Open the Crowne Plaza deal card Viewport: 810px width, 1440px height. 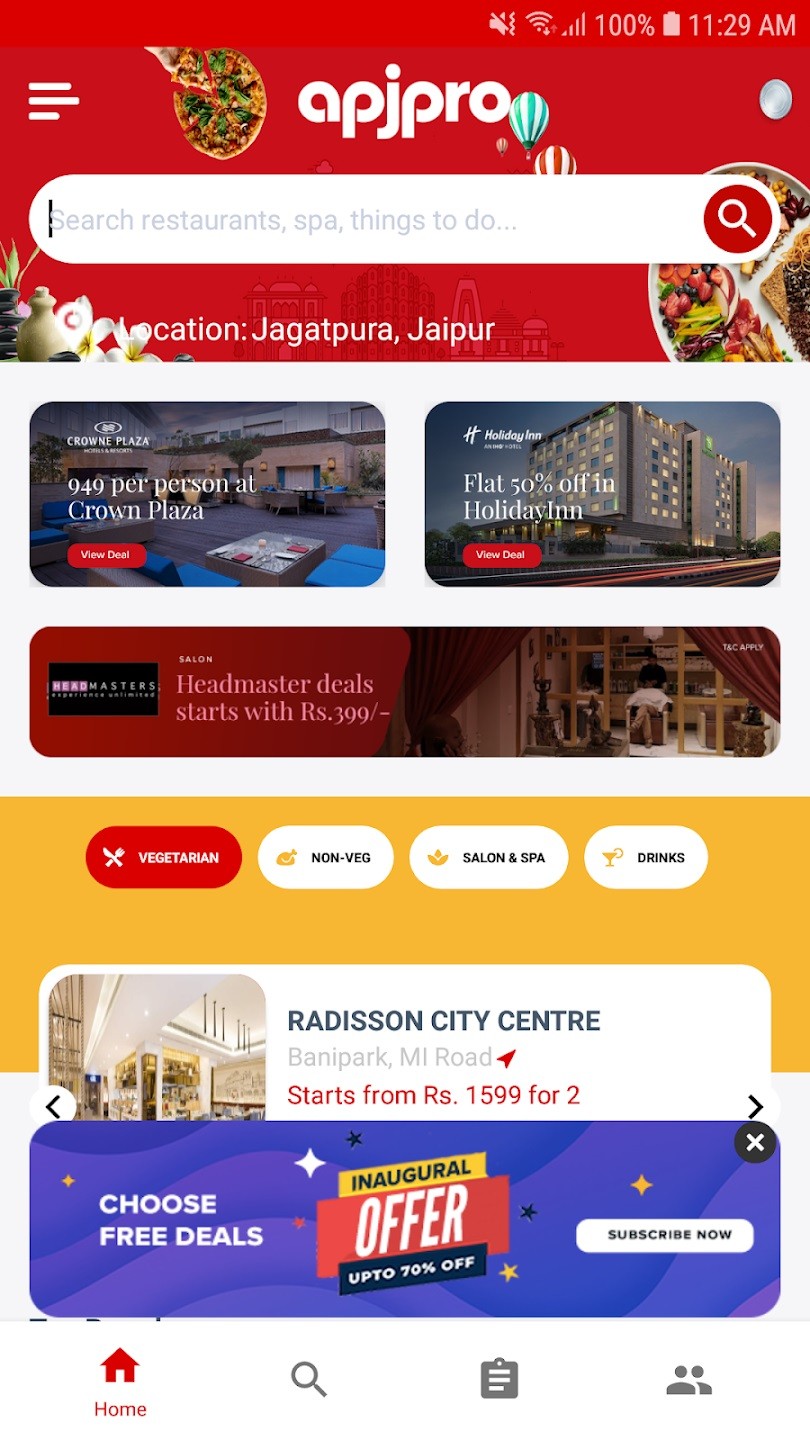pos(207,493)
